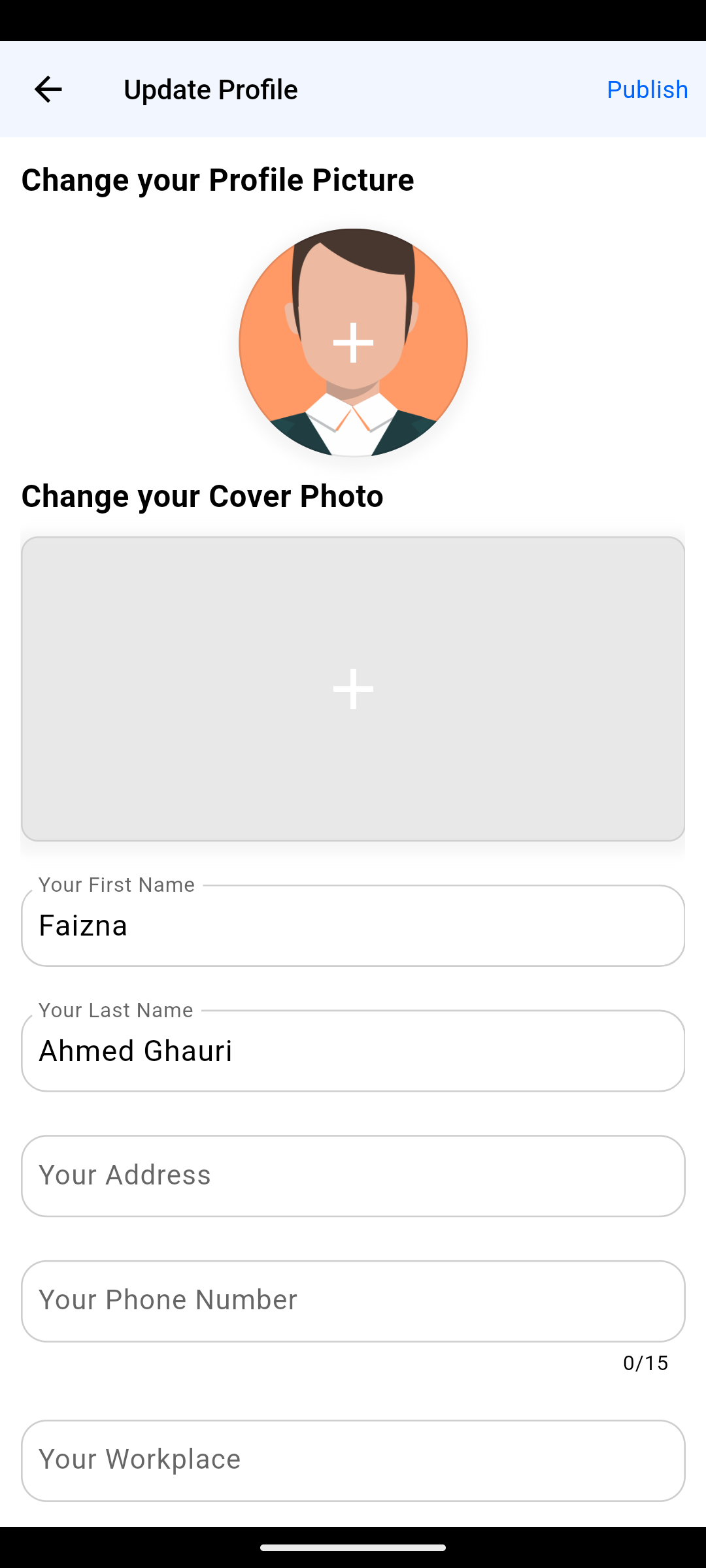The width and height of the screenshot is (706, 1568).
Task: Select the Your Workplace field
Action: pyautogui.click(x=353, y=1460)
